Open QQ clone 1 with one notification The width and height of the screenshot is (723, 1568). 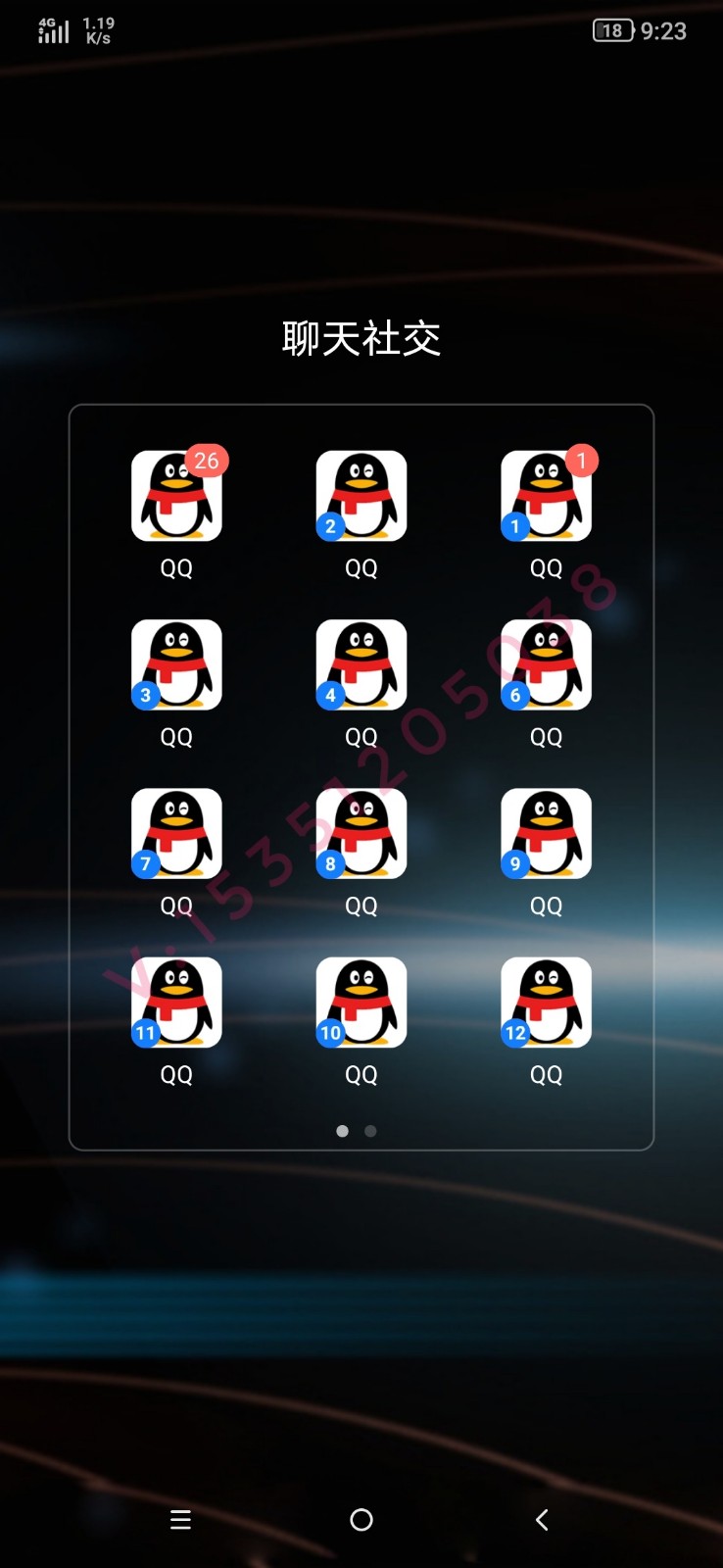click(x=546, y=496)
